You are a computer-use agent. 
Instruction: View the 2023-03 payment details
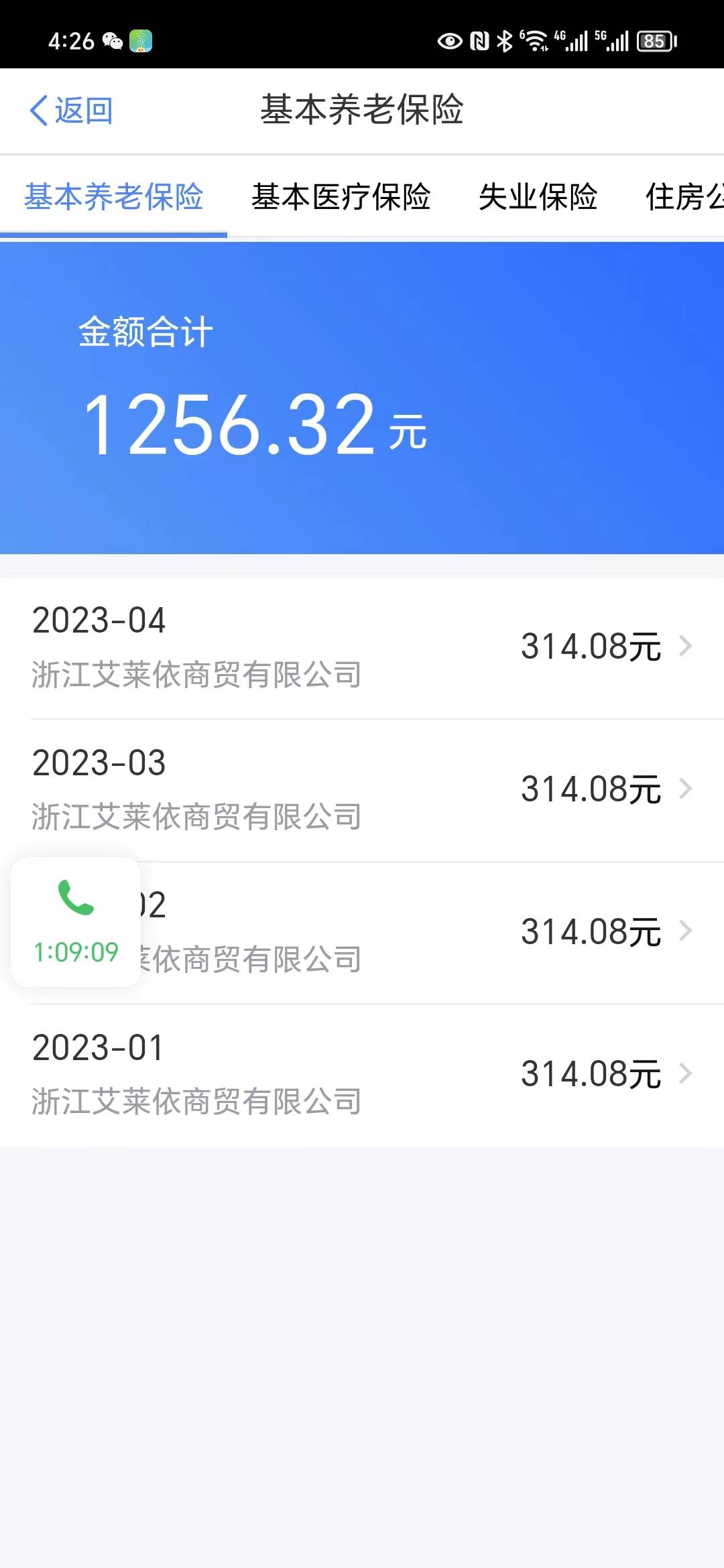[362, 789]
